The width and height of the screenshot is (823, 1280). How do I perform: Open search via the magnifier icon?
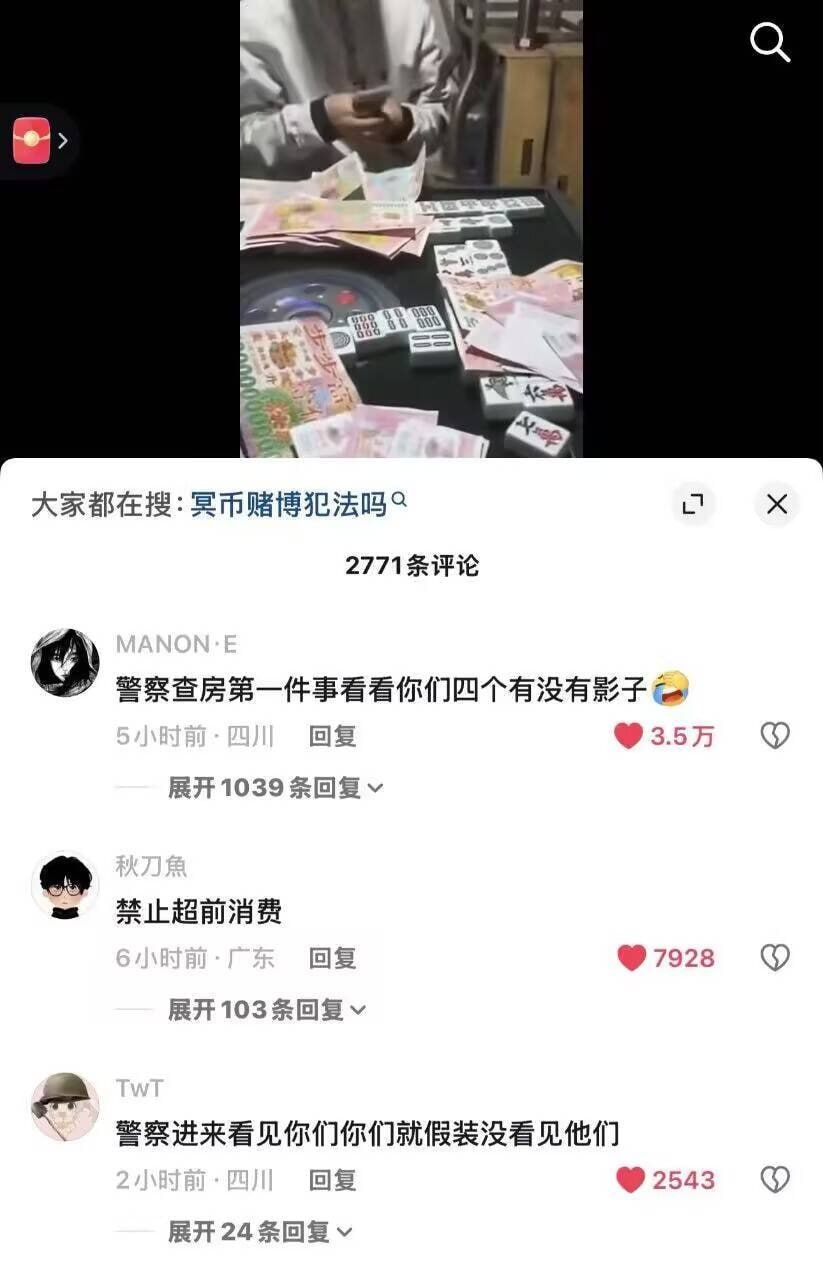point(769,43)
